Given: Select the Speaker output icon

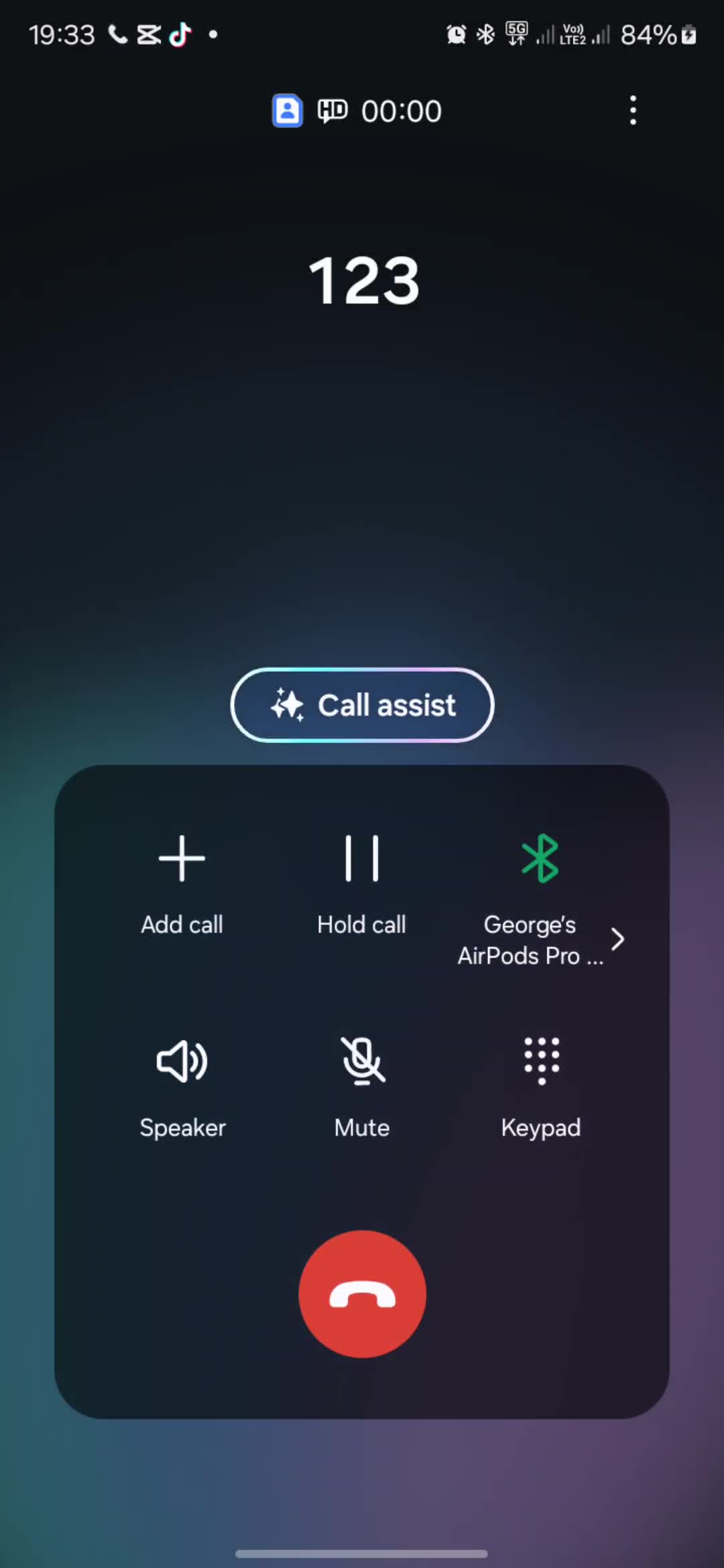Looking at the screenshot, I should [182, 1061].
